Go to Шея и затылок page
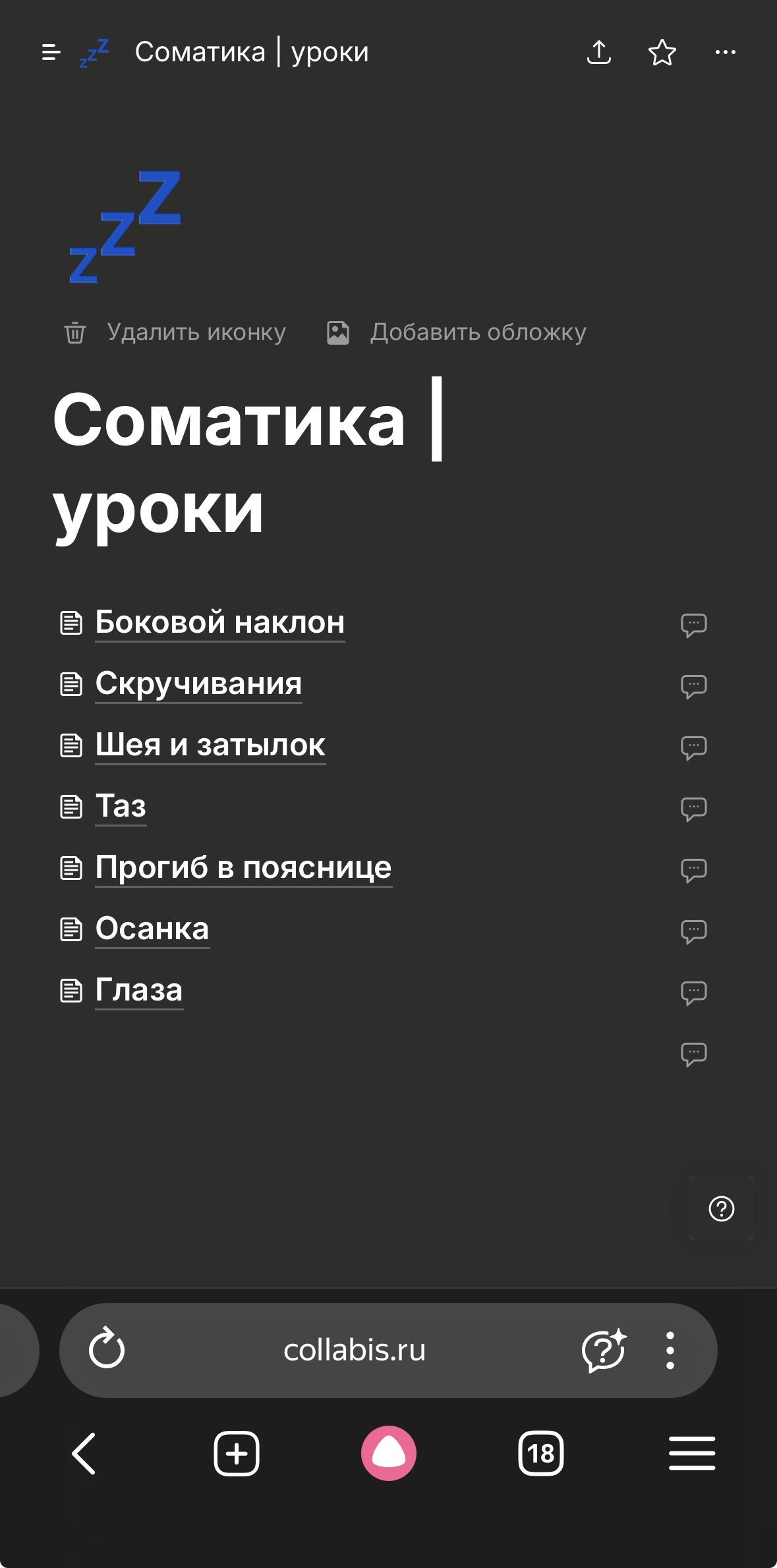 click(210, 745)
